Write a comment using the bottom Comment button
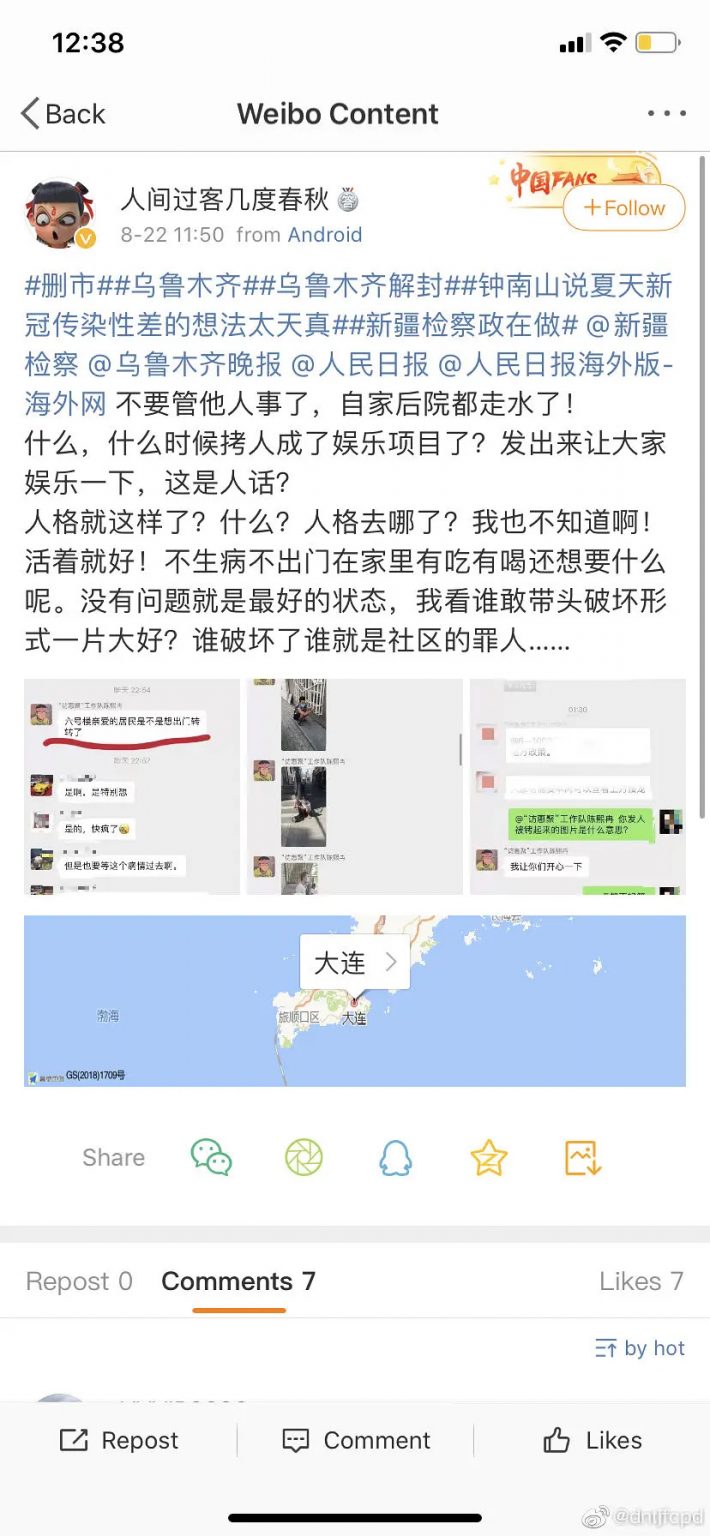Viewport: 710px width, 1536px height. pos(356,1440)
